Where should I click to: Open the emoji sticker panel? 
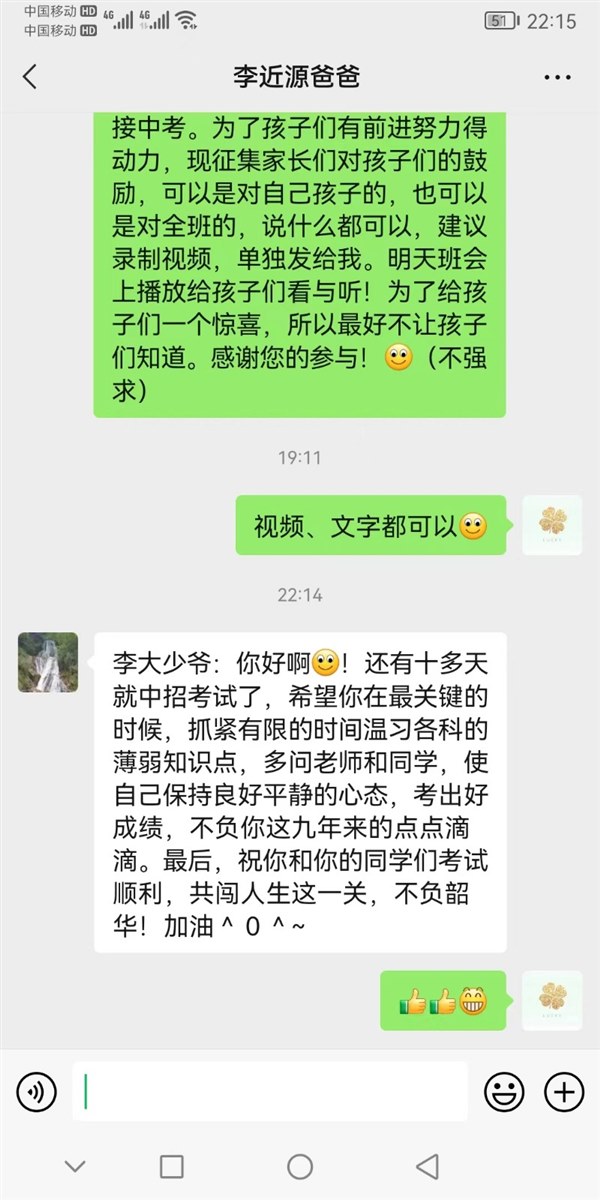504,1091
